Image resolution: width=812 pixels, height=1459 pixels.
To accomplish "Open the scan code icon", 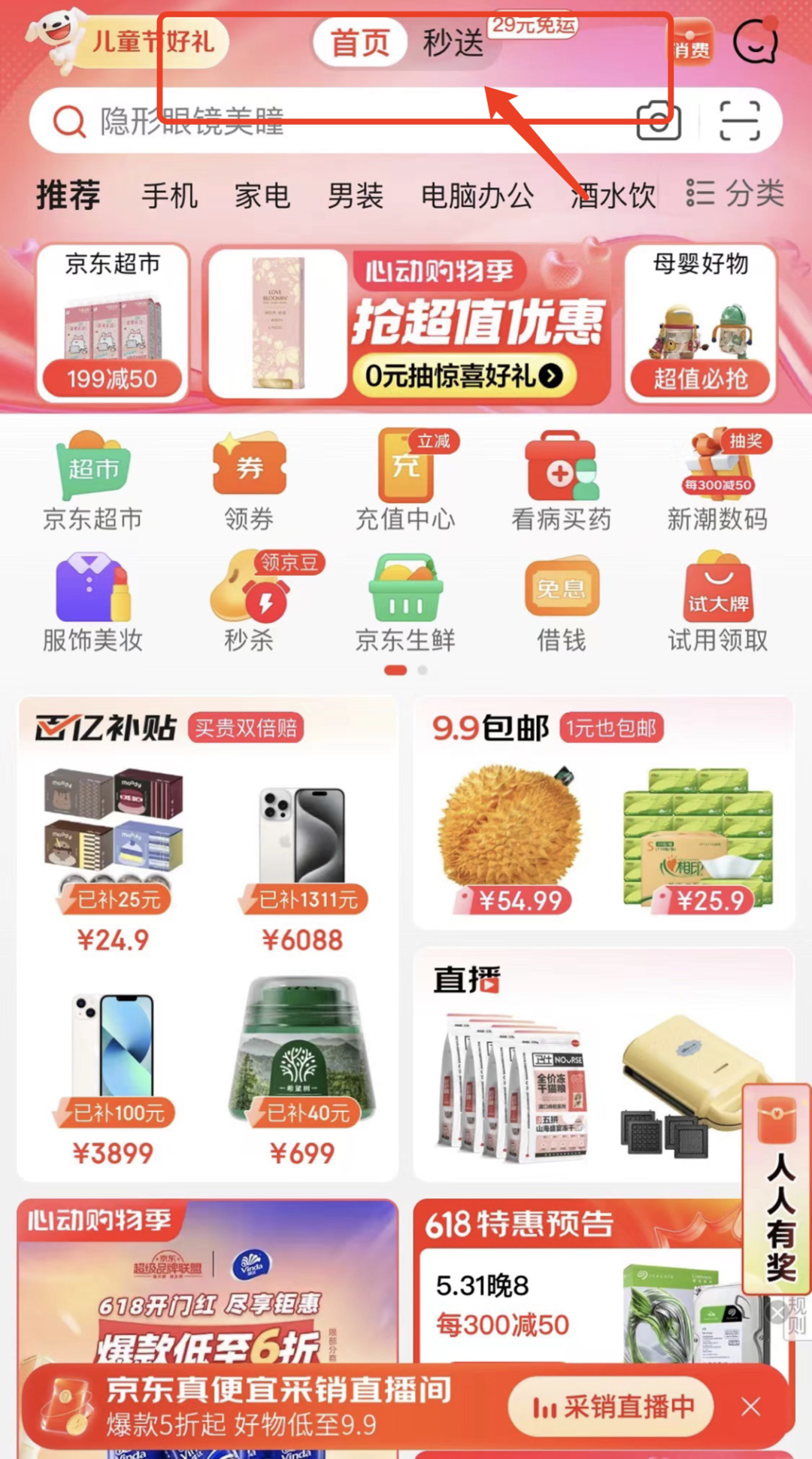I will coord(739,121).
